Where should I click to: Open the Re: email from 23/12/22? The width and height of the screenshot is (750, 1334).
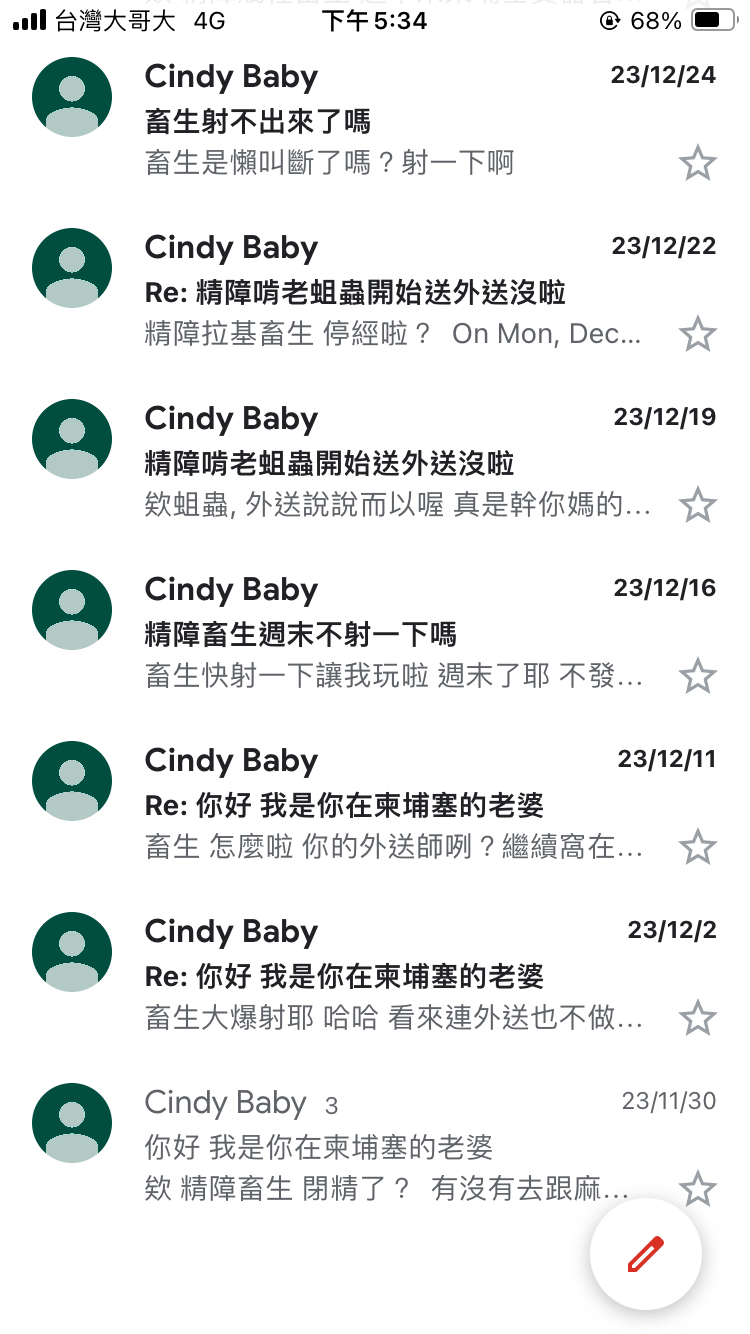[x=375, y=290]
